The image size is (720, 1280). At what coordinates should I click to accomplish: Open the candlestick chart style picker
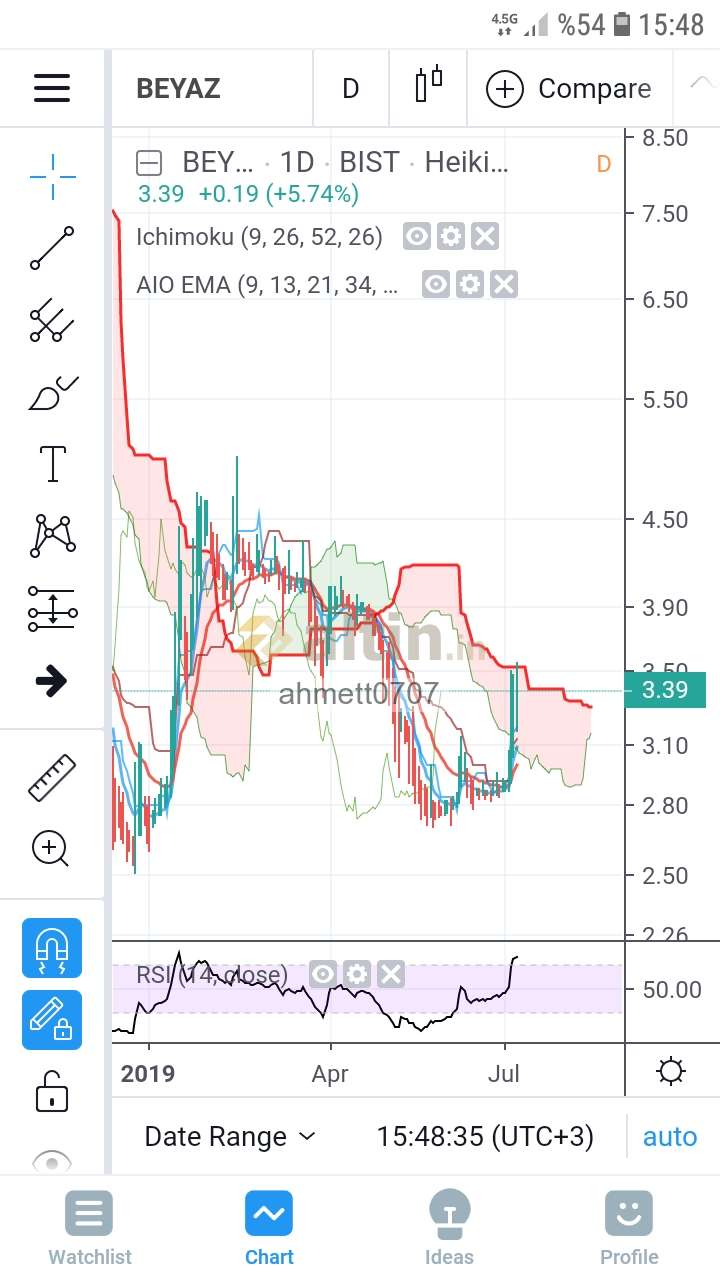tap(428, 85)
